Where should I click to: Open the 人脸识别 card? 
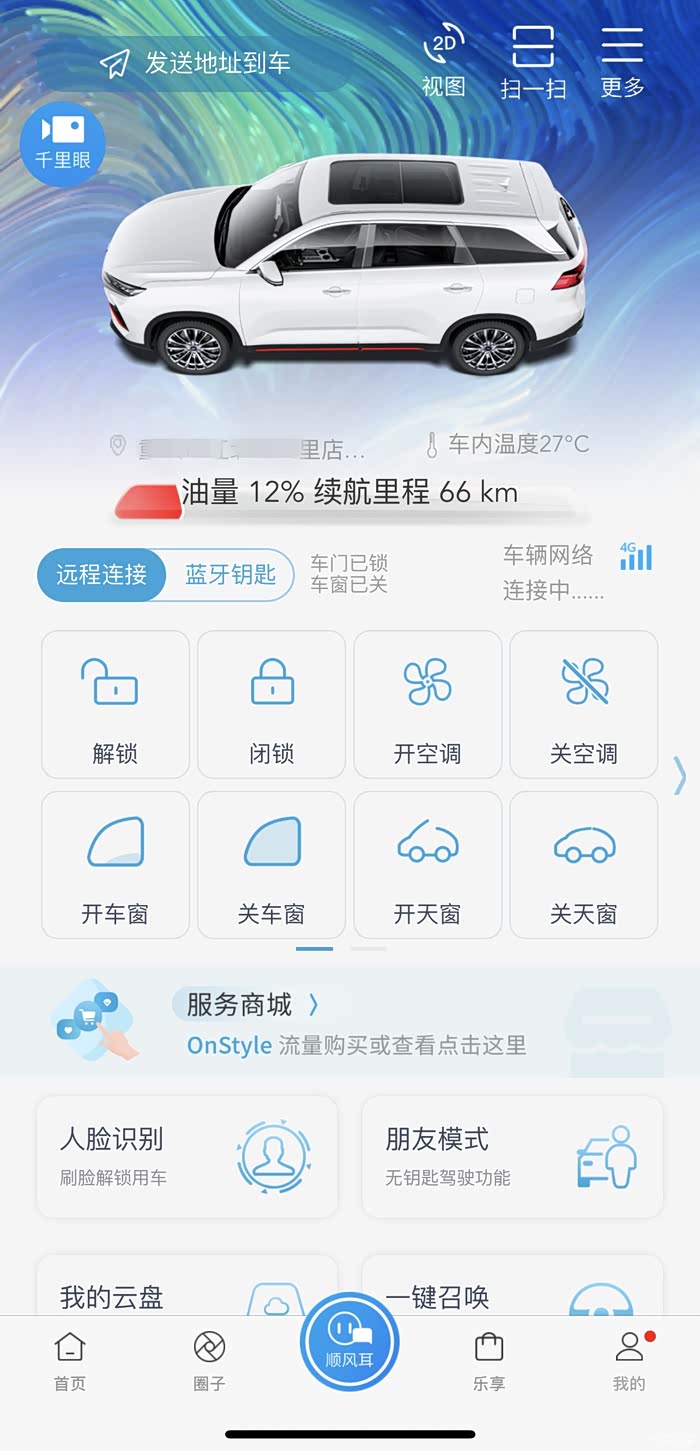click(x=187, y=1156)
